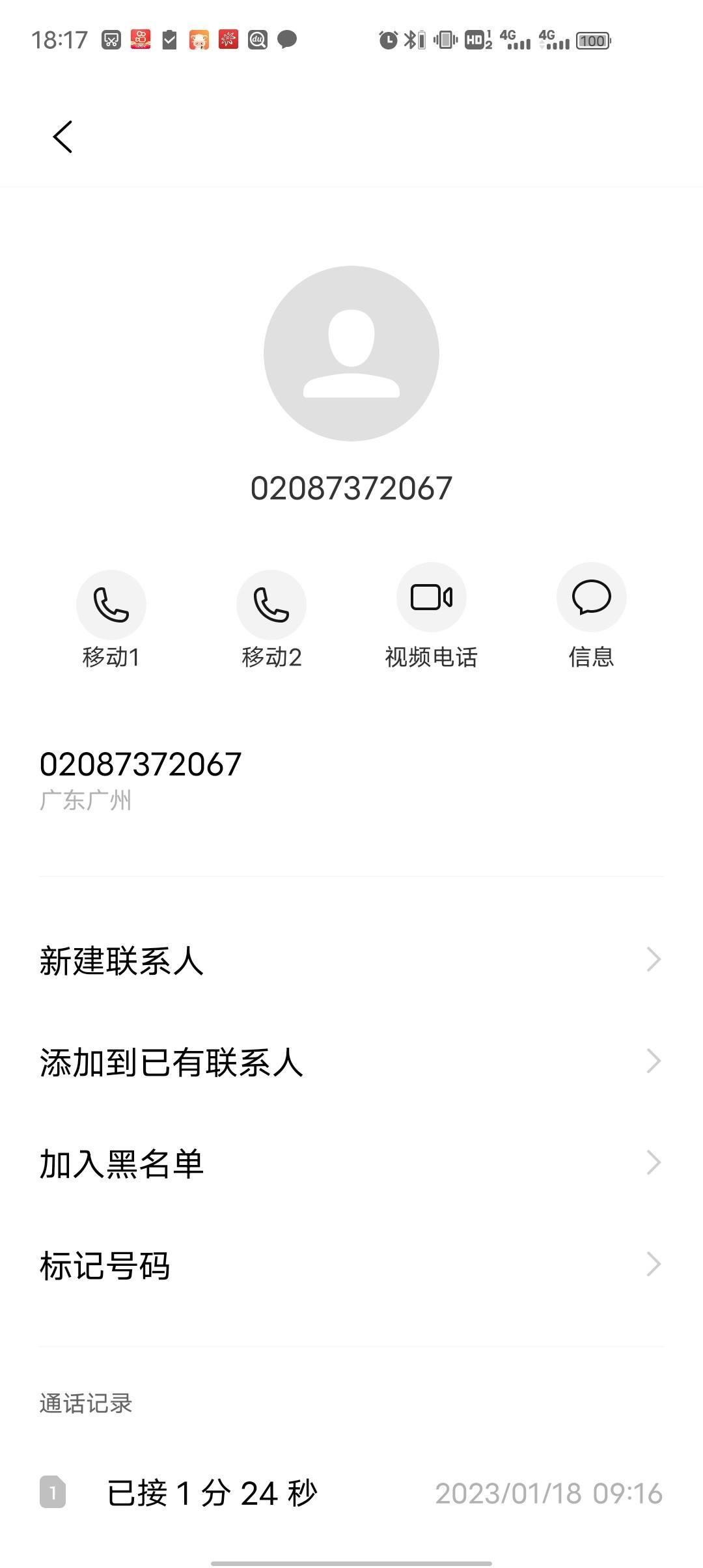Image resolution: width=703 pixels, height=1568 pixels.
Task: Open 加入黑名单 to block this number
Action: pos(351,1164)
